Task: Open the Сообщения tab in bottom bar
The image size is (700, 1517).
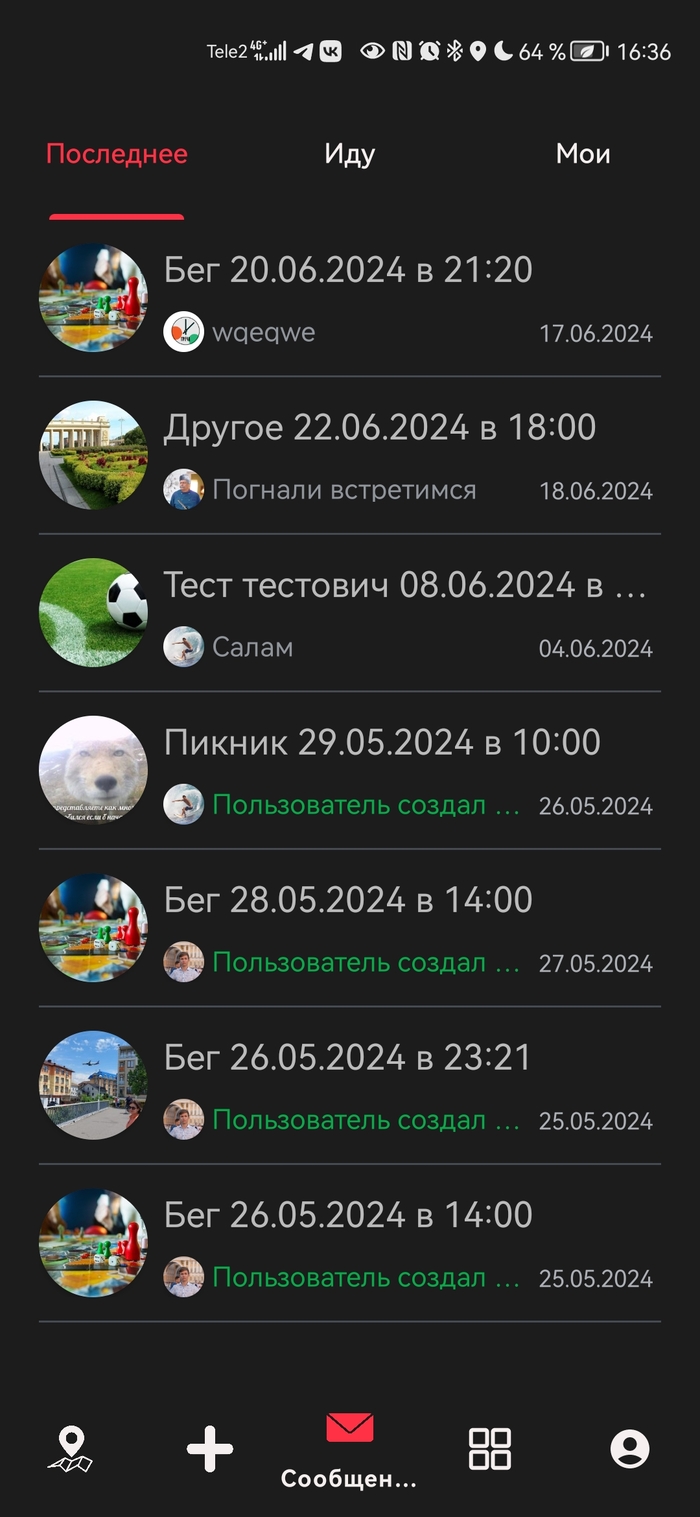Action: 349,1449
